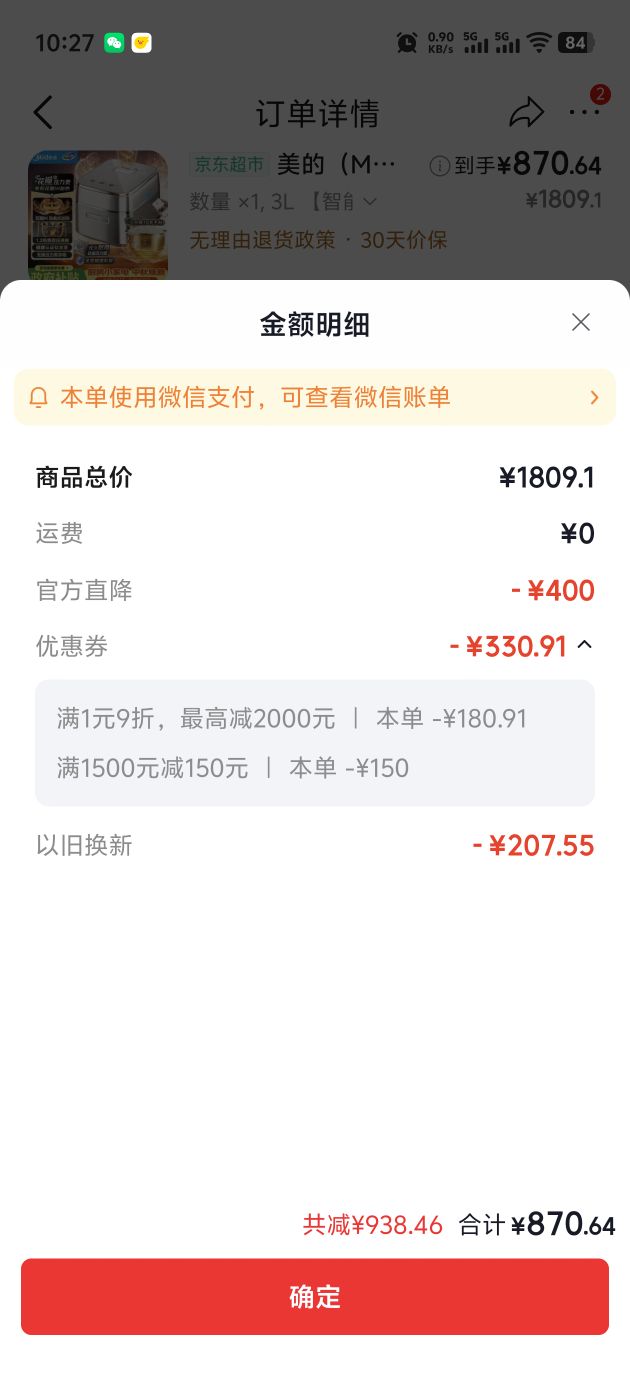Open the WeChat bill banner

click(315, 397)
